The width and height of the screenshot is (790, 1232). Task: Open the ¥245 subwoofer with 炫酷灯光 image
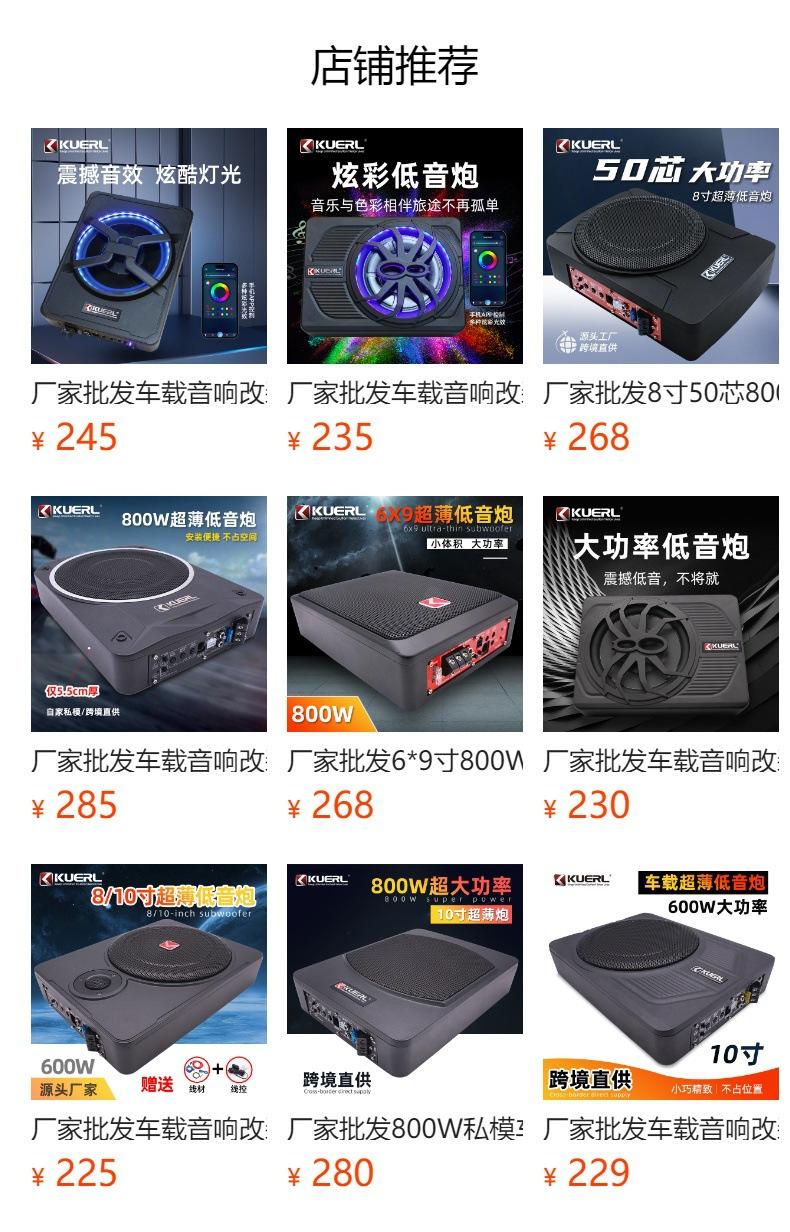click(149, 246)
